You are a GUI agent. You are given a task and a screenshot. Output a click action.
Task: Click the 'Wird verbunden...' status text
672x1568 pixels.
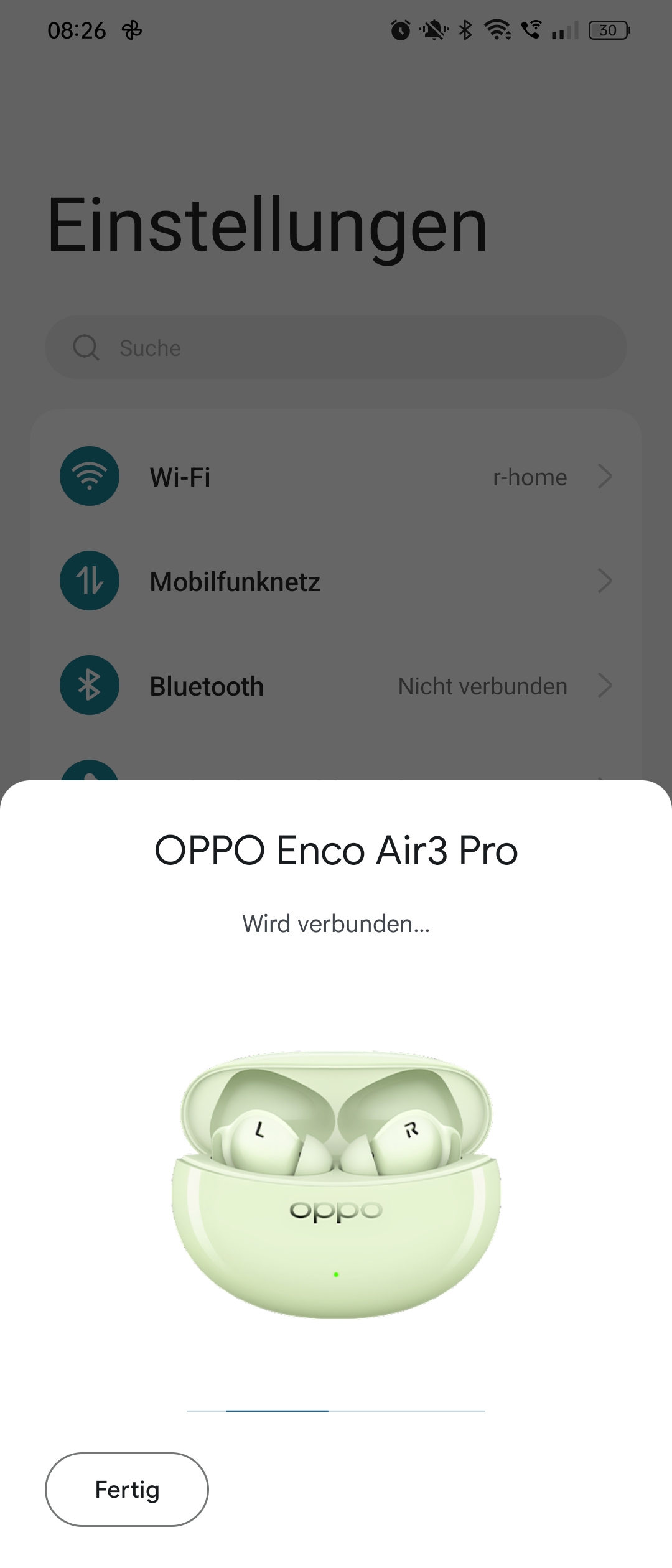[336, 923]
